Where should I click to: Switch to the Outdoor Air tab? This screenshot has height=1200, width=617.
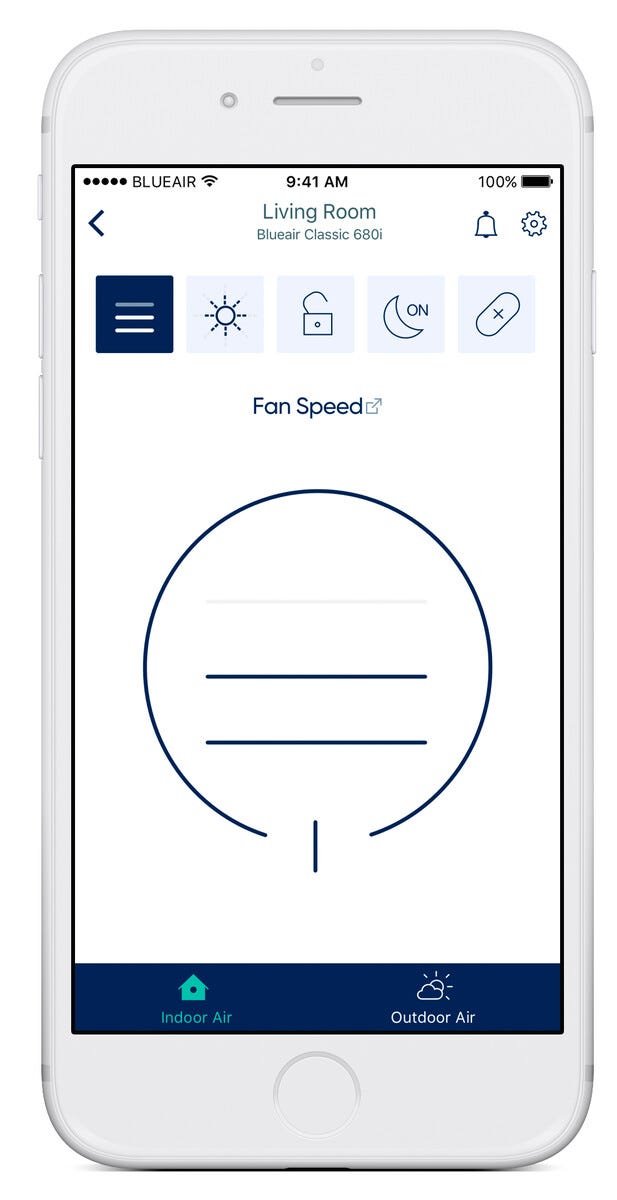(x=433, y=1000)
